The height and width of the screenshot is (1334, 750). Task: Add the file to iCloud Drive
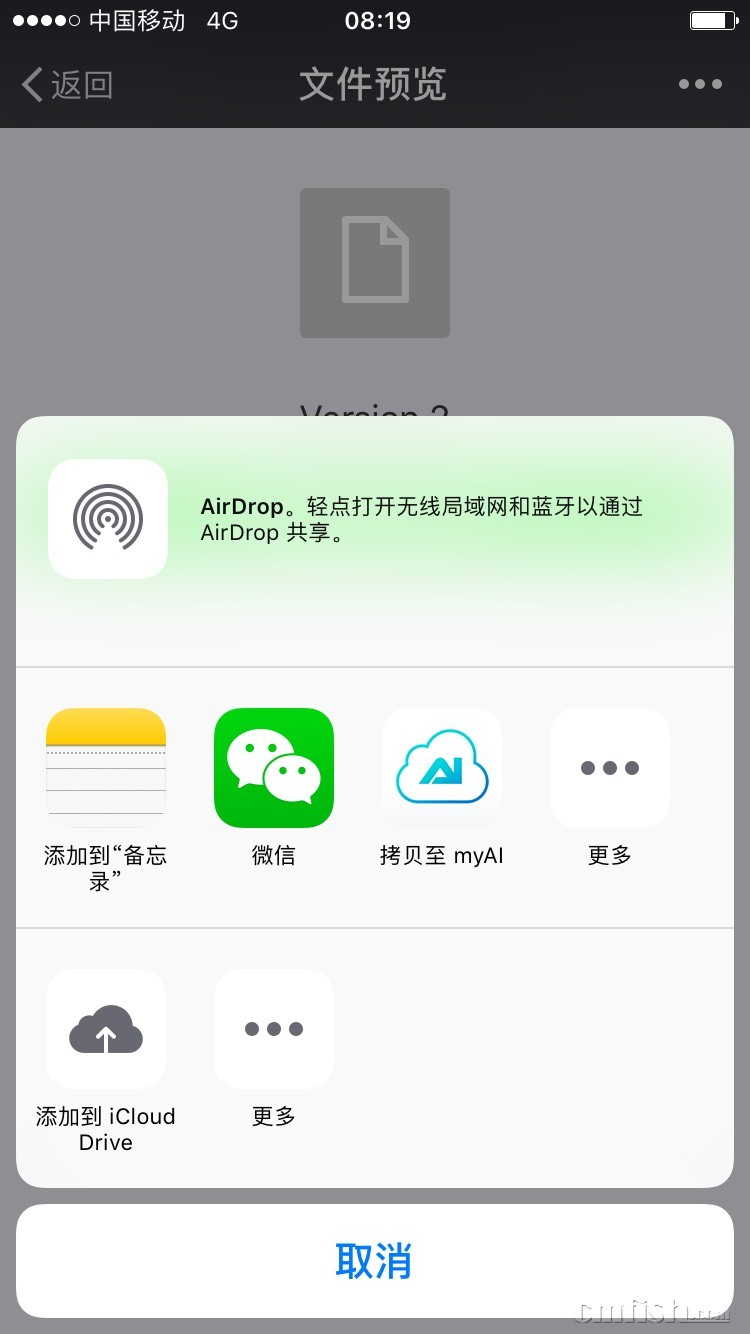point(106,1029)
